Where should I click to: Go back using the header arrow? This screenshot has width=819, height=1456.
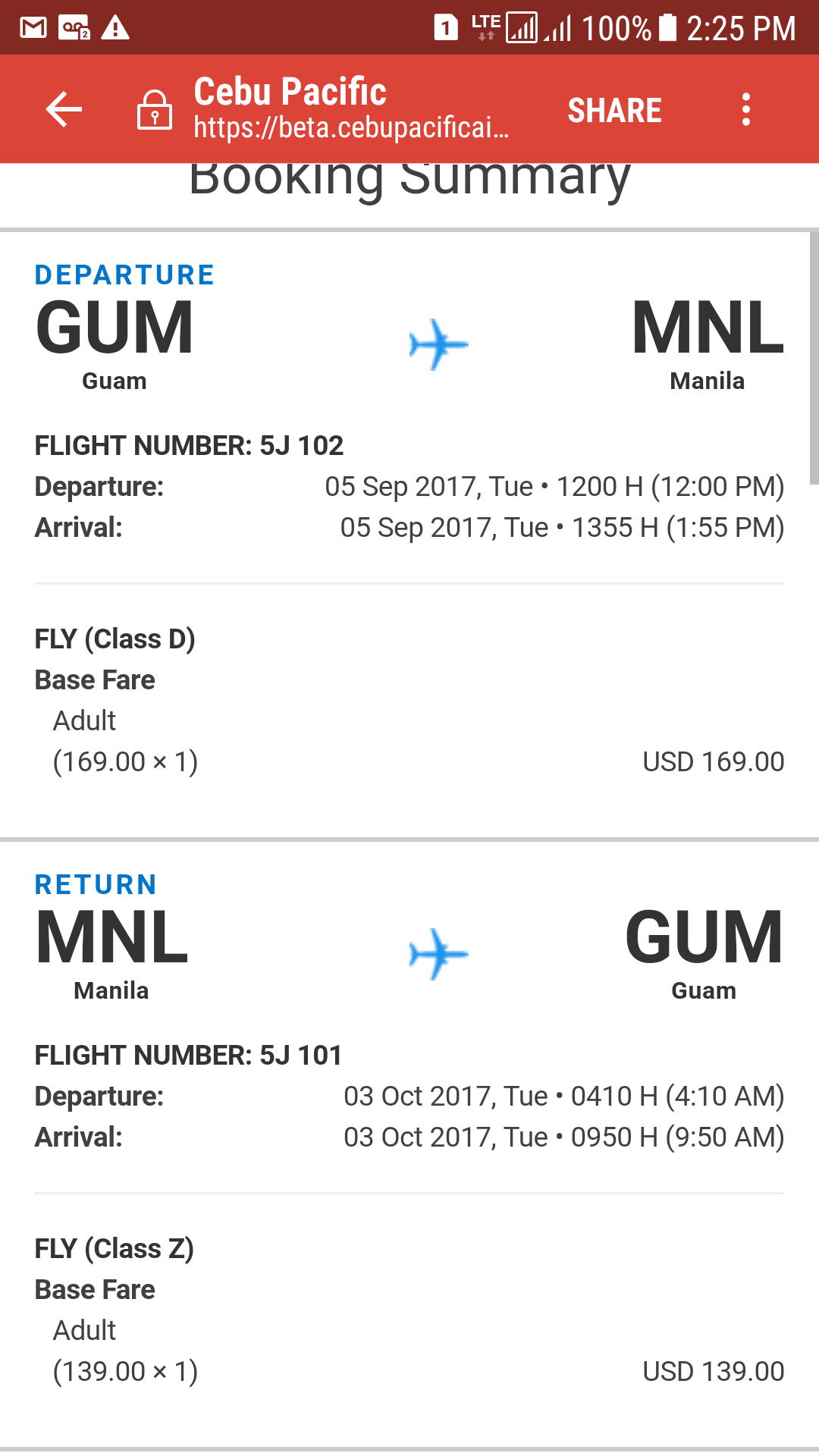64,110
